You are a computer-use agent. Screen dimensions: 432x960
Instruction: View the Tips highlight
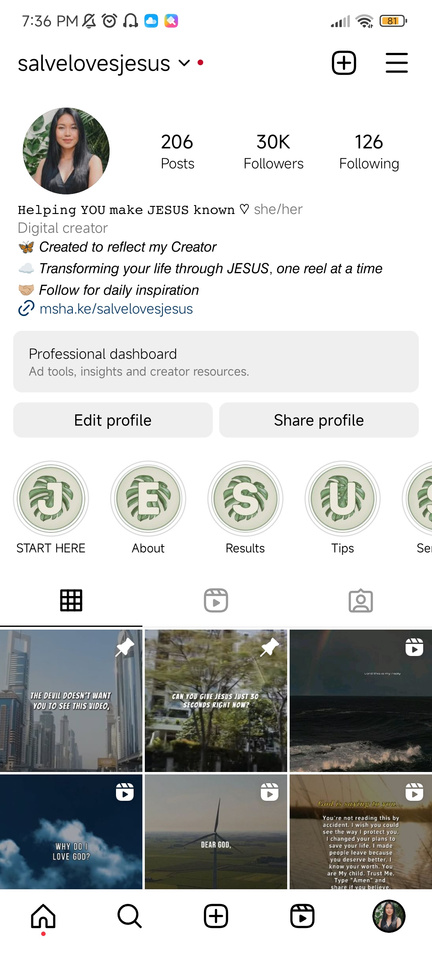[342, 499]
